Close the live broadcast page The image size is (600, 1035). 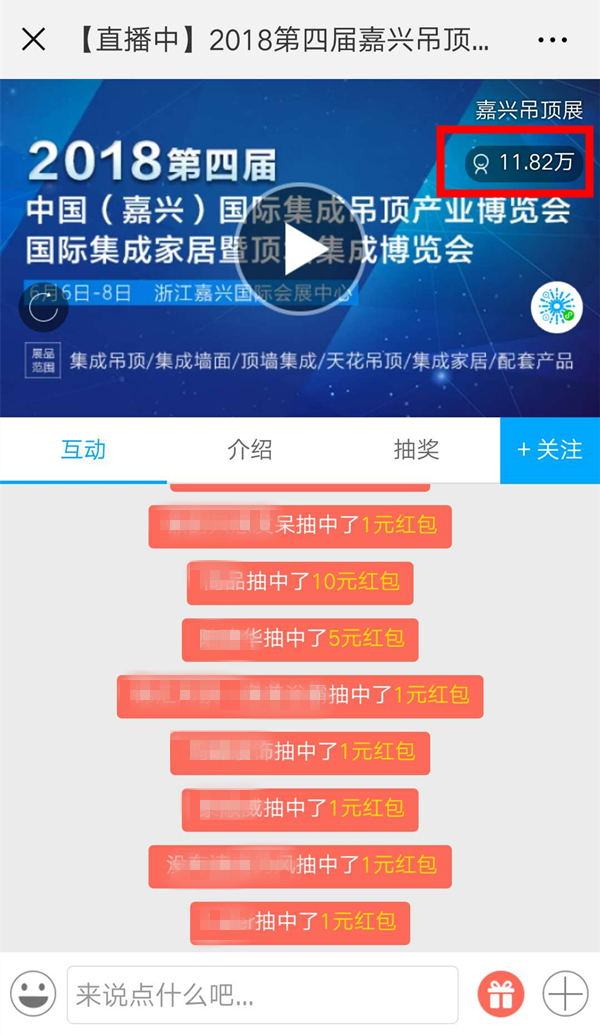34,40
